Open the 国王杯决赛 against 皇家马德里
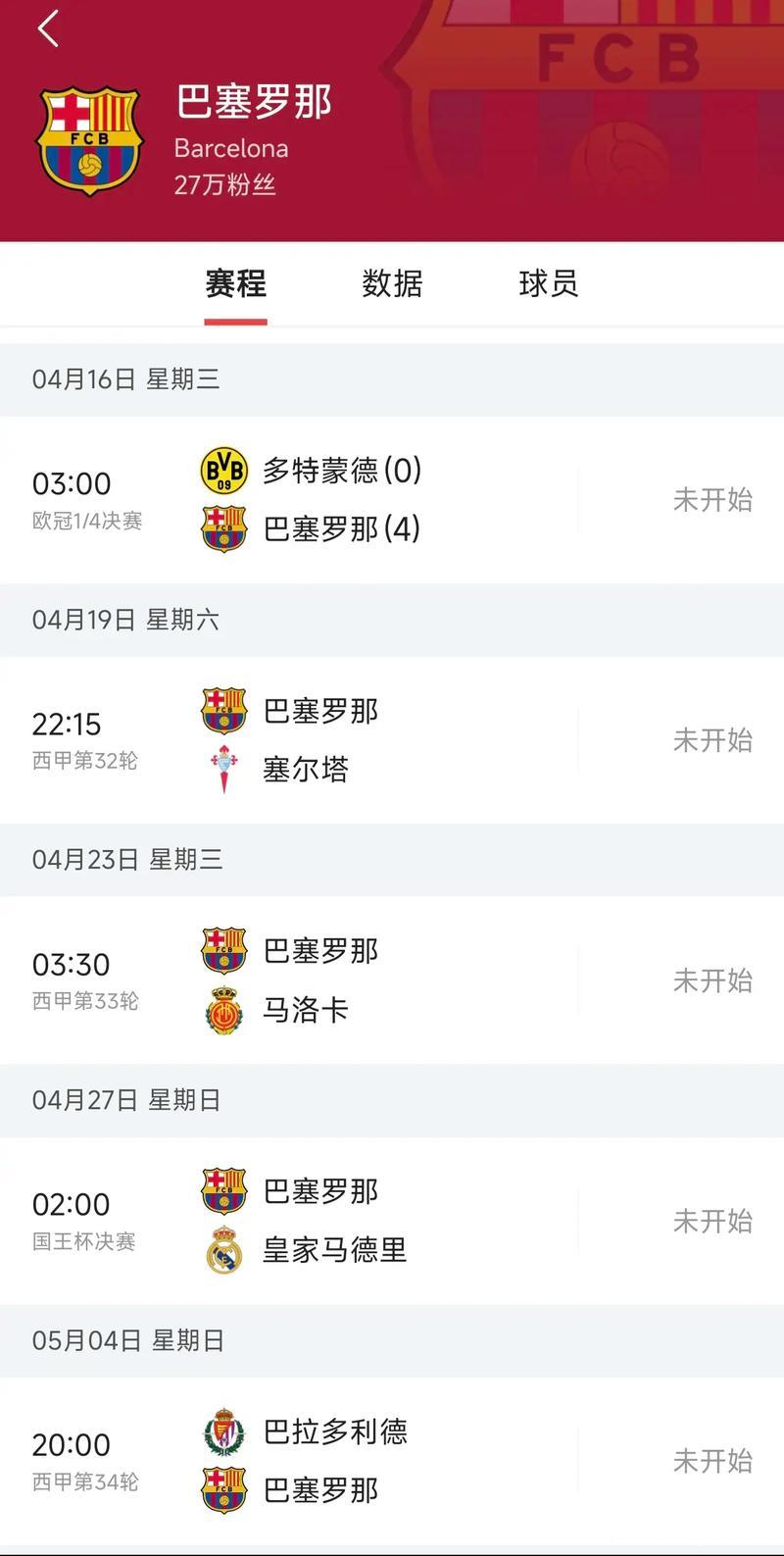This screenshot has width=784, height=1556. pyautogui.click(x=392, y=1221)
